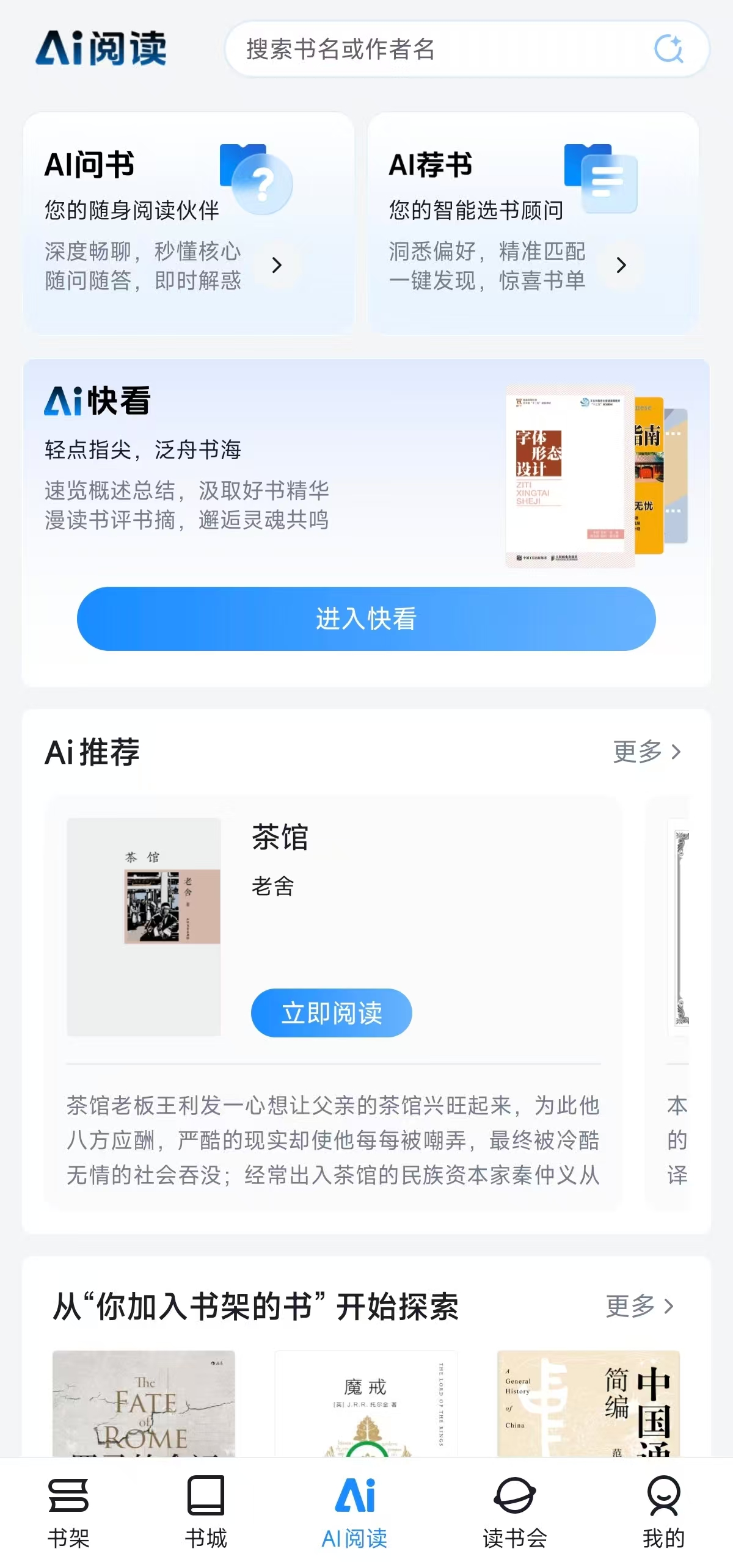The image size is (733, 1568).
Task: Tap the 进入快看 button
Action: click(x=366, y=619)
